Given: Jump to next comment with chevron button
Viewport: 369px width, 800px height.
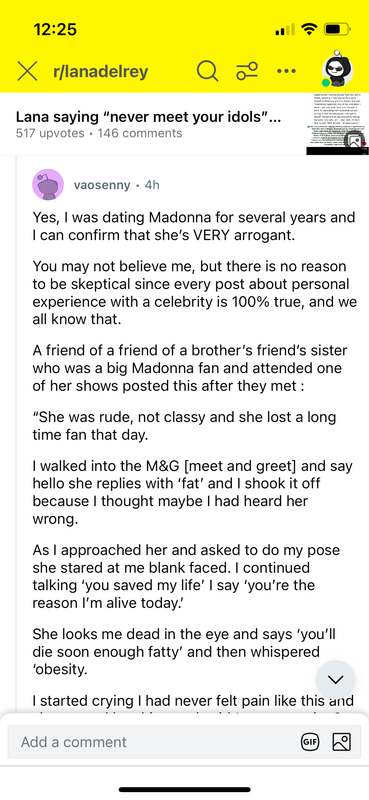Looking at the screenshot, I should [x=335, y=679].
